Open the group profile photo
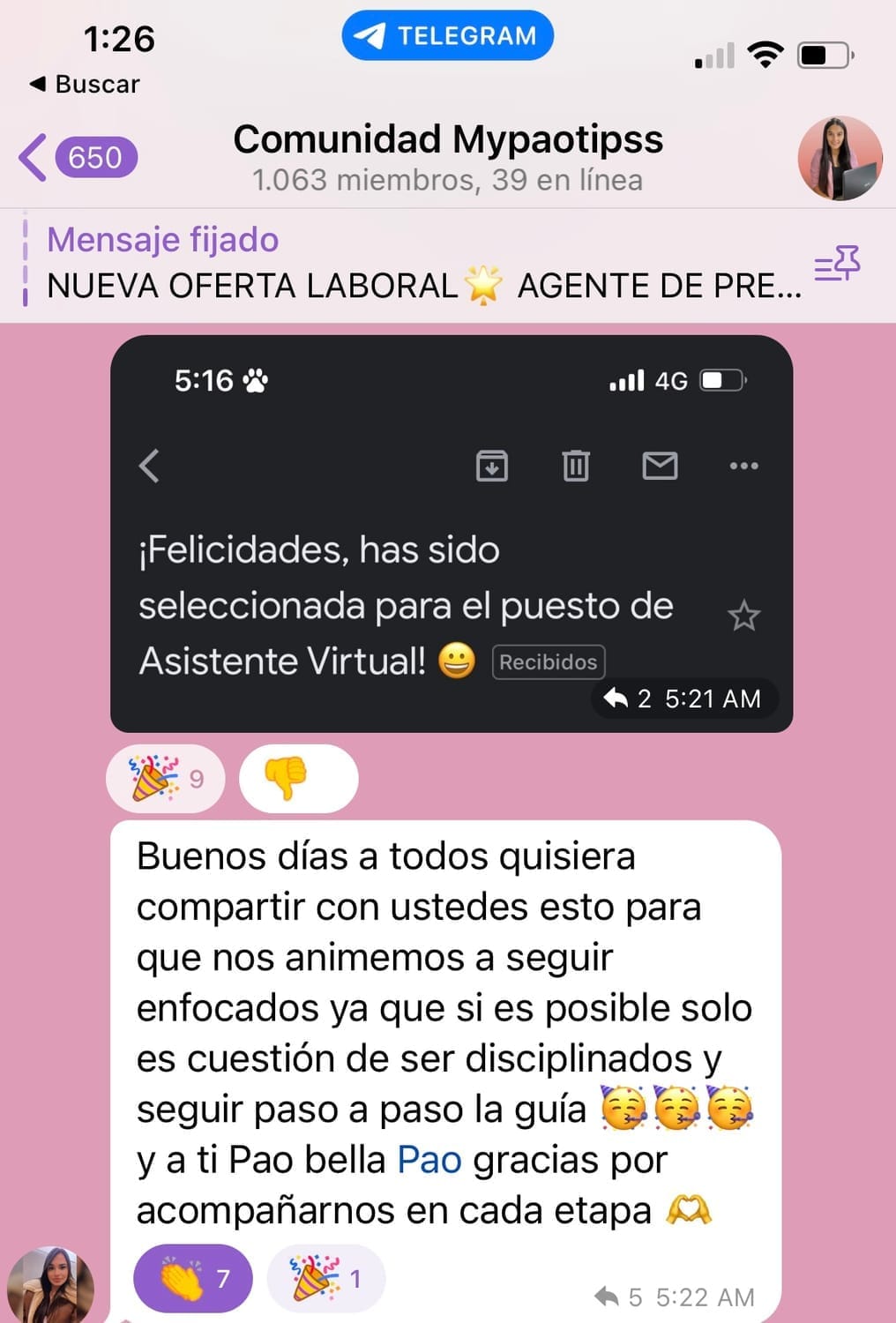Viewport: 896px width, 1323px height. click(839, 159)
